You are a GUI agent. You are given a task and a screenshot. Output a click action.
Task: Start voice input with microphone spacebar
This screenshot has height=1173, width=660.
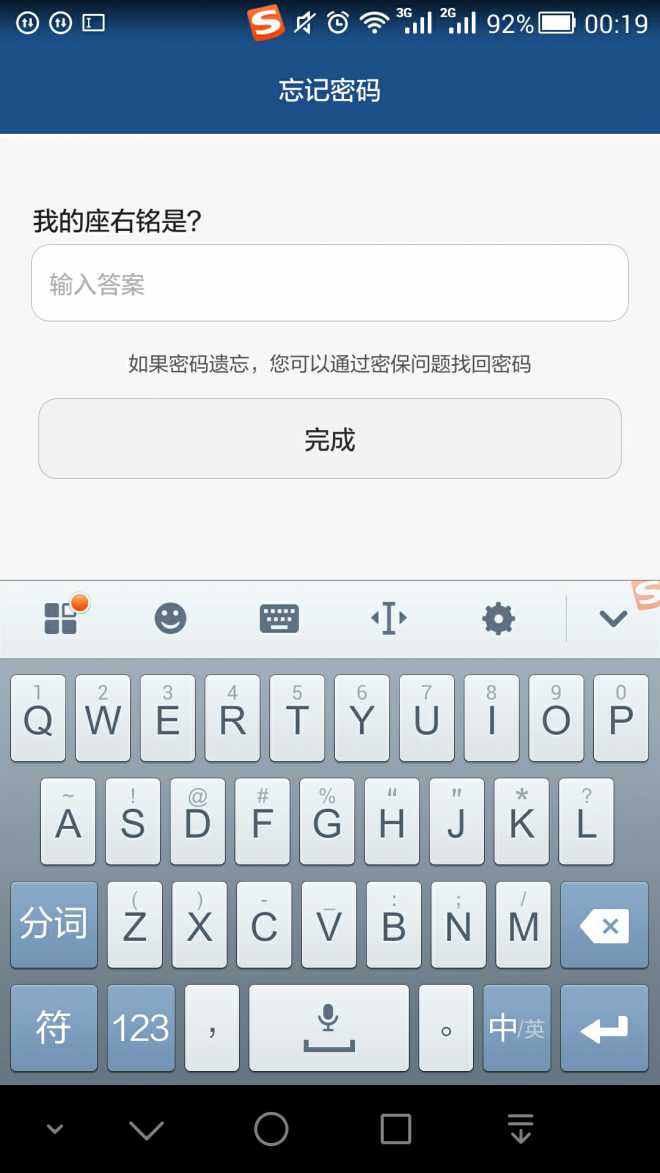[329, 1027]
